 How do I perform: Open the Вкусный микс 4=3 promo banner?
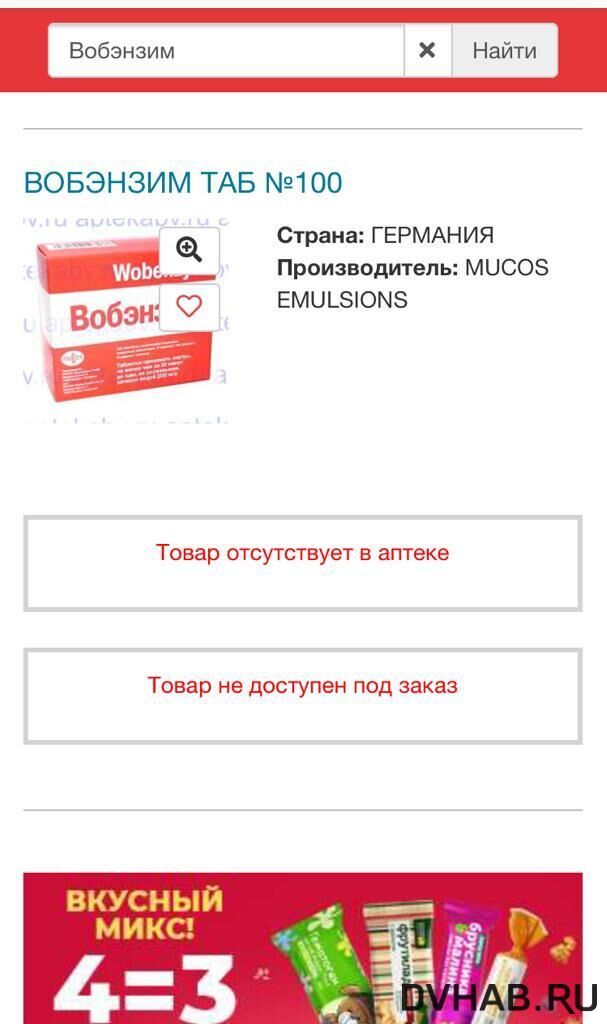coord(302,947)
